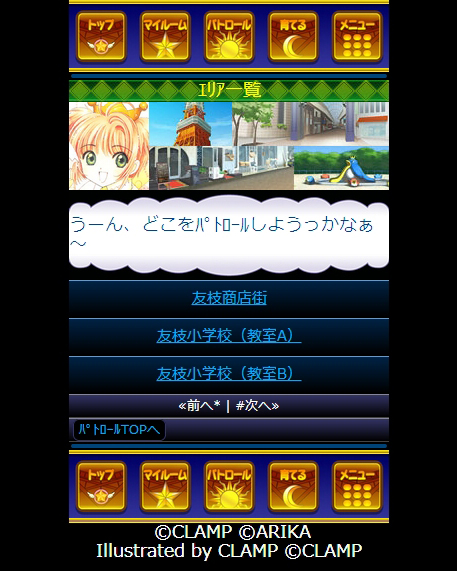Open メニュー in the header navigation bar
The height and width of the screenshot is (571, 457).
pos(357,36)
